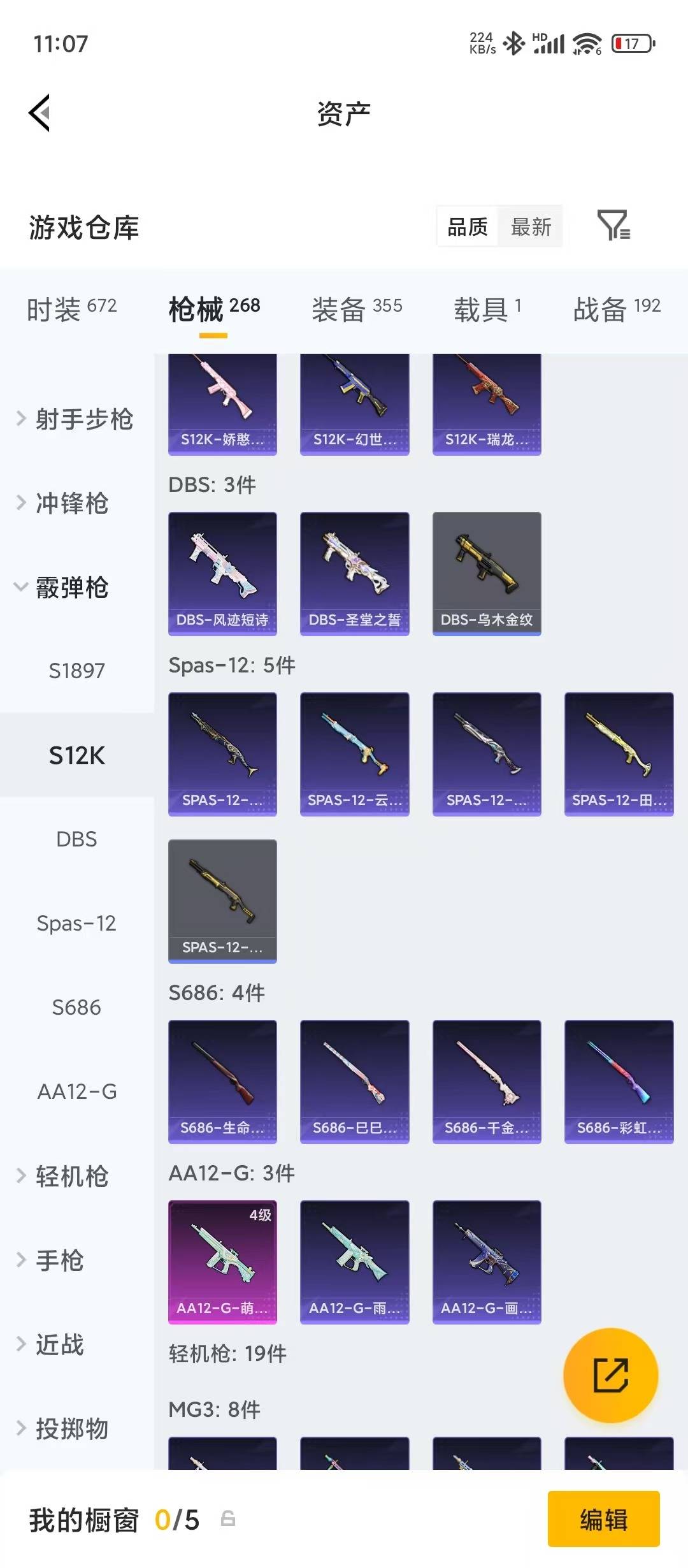Image resolution: width=688 pixels, height=1568 pixels.
Task: Open the DBS-风迹短诗 skin thumbnail
Action: coord(222,572)
